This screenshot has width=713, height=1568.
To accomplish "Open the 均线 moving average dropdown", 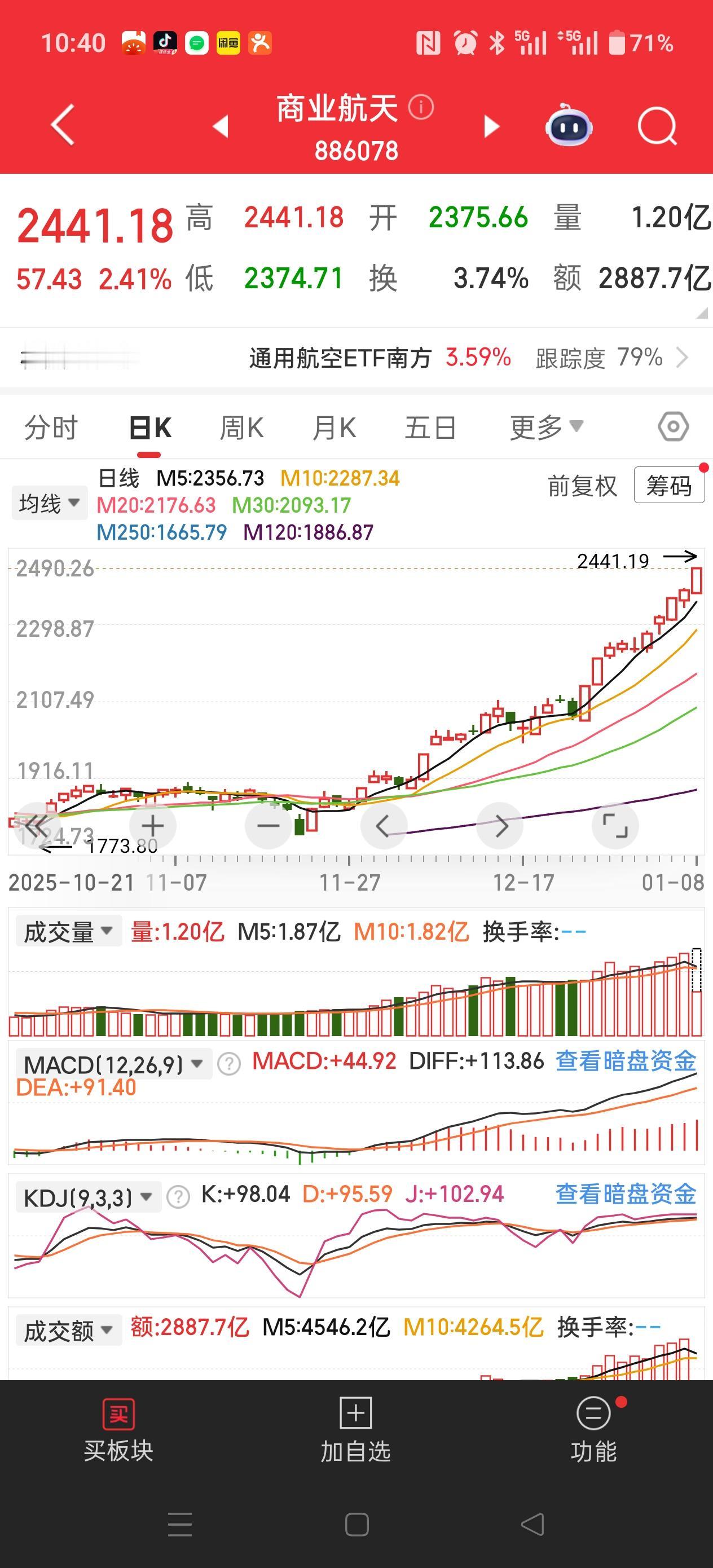I will tap(48, 503).
